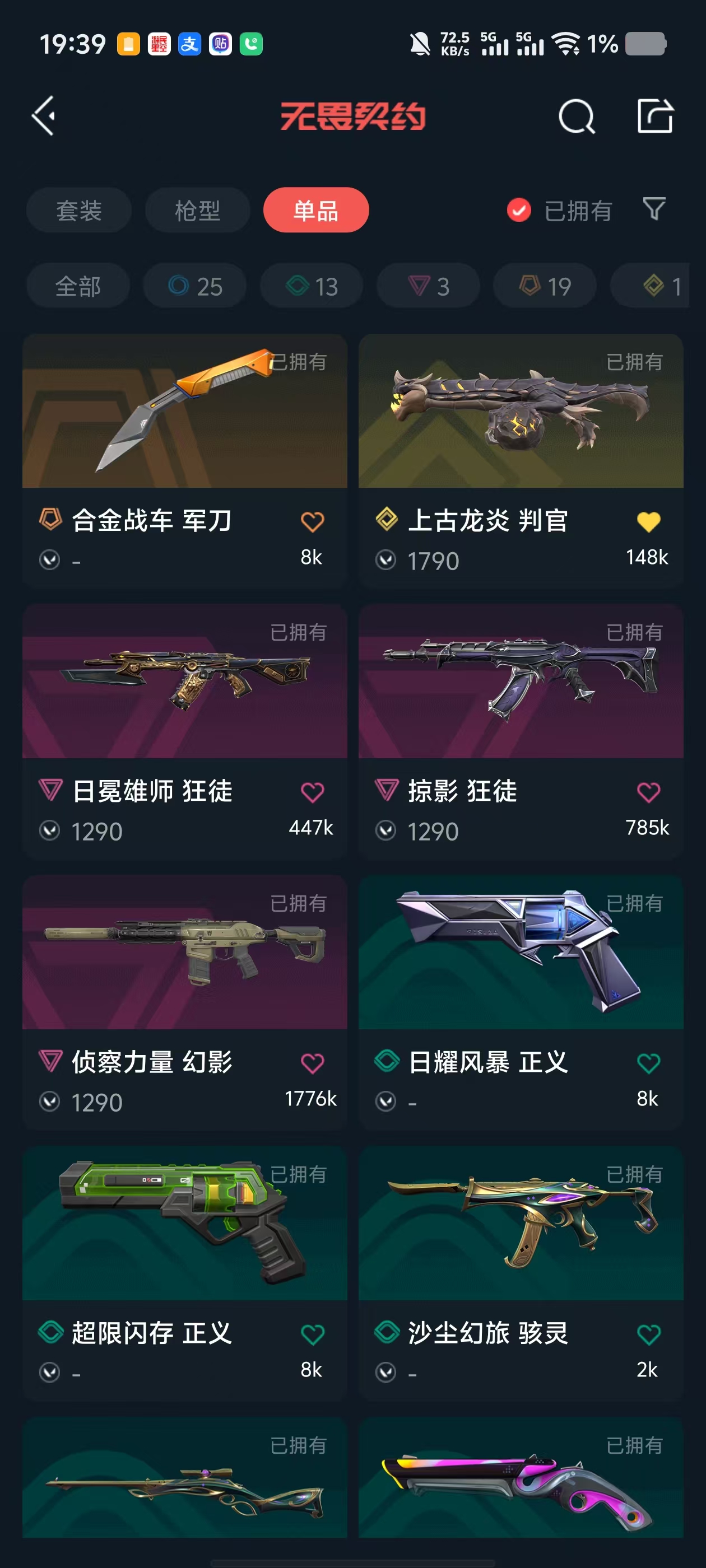Open the funnel filter icon
The width and height of the screenshot is (706, 1568).
pyautogui.click(x=654, y=209)
